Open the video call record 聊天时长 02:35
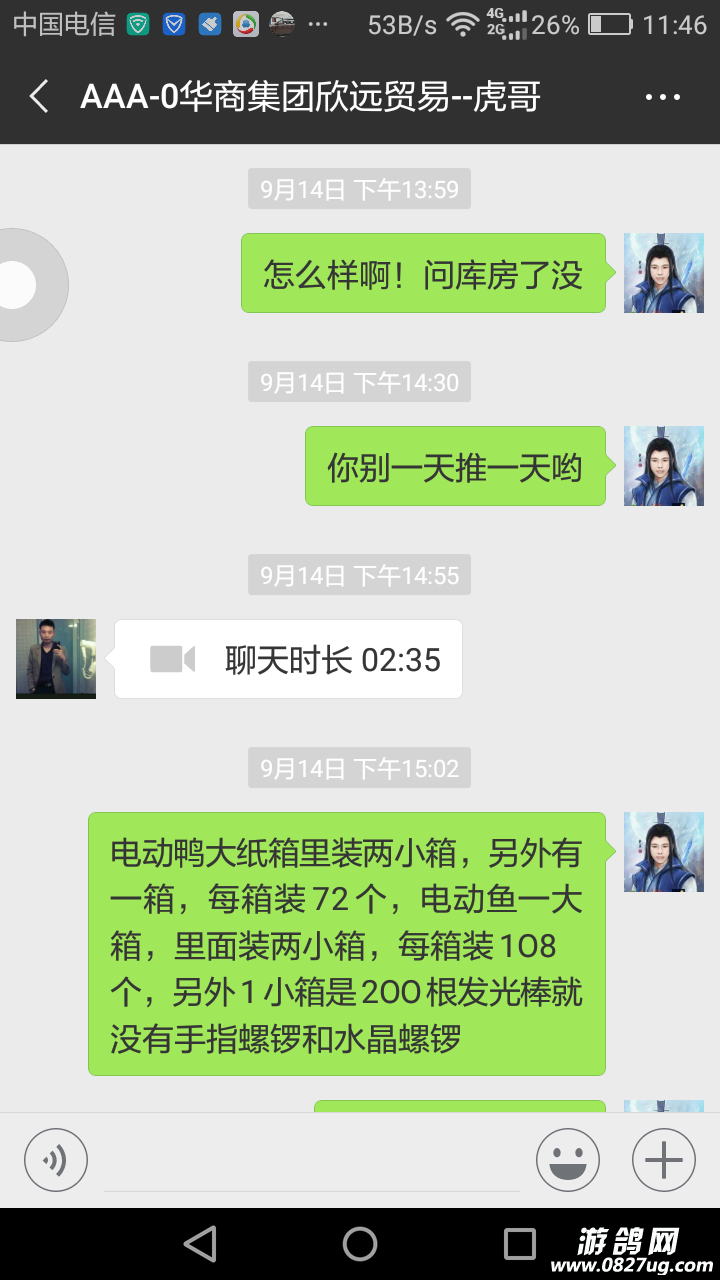Viewport: 720px width, 1280px height. click(288, 659)
